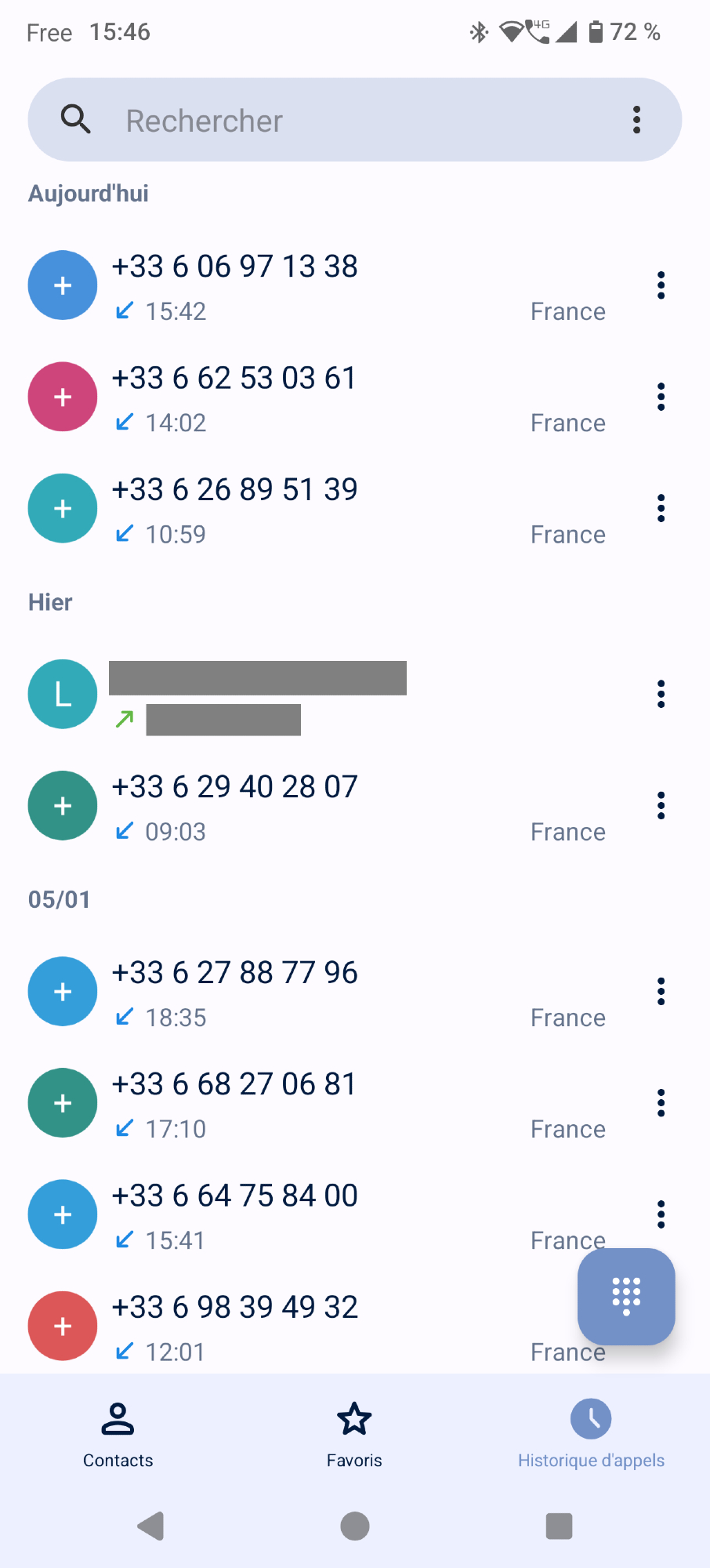Go to the home screen
The height and width of the screenshot is (1568, 710).
[355, 1526]
